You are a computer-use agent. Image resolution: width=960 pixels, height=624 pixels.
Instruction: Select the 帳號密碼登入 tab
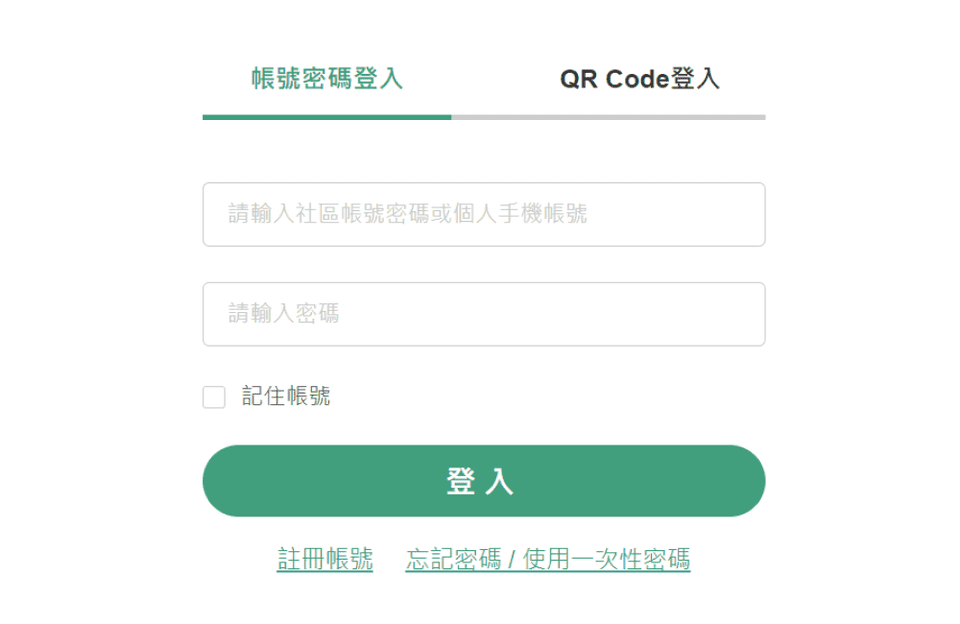[x=327, y=80]
